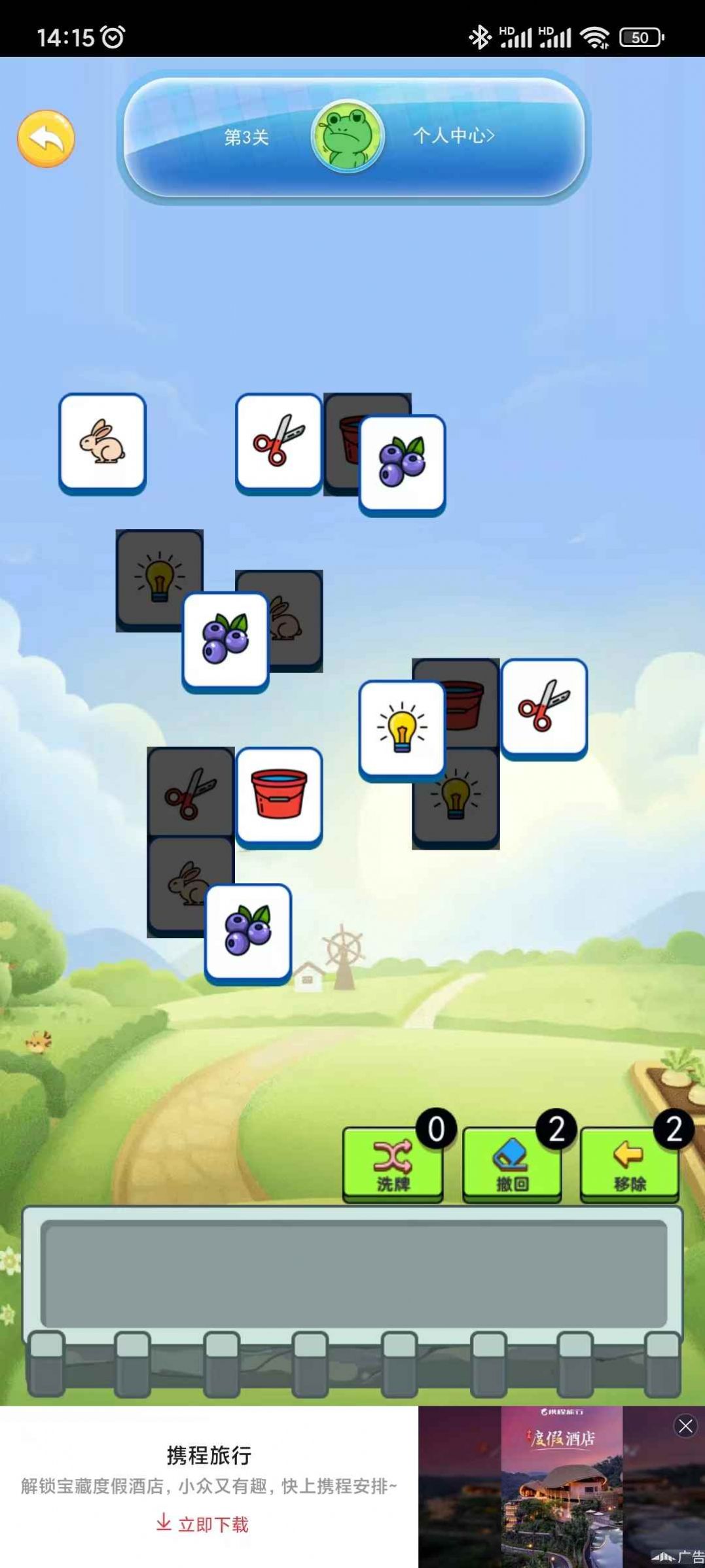The image size is (705, 1568).
Task: Use the 撤回 undo button
Action: [x=512, y=1166]
